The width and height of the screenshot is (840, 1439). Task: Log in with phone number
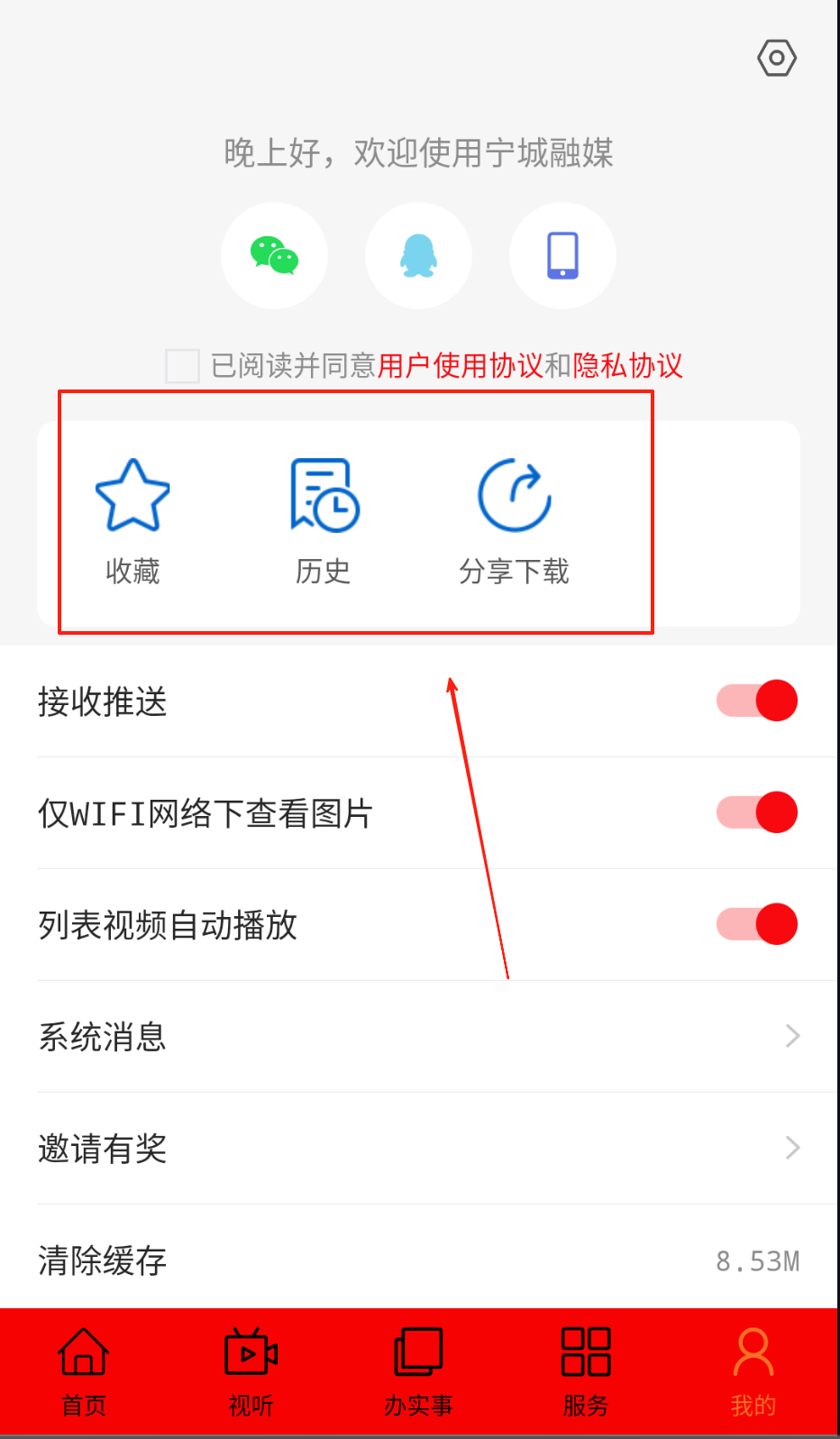point(562,256)
